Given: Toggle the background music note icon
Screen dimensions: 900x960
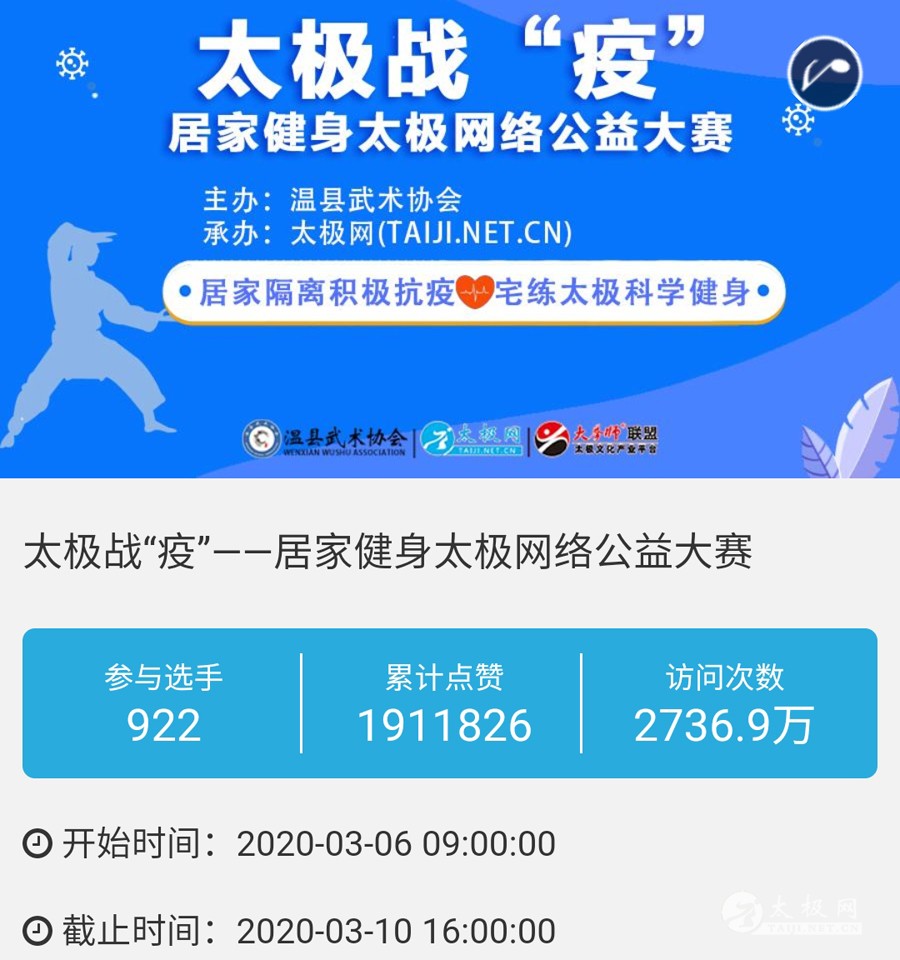Looking at the screenshot, I should [824, 72].
